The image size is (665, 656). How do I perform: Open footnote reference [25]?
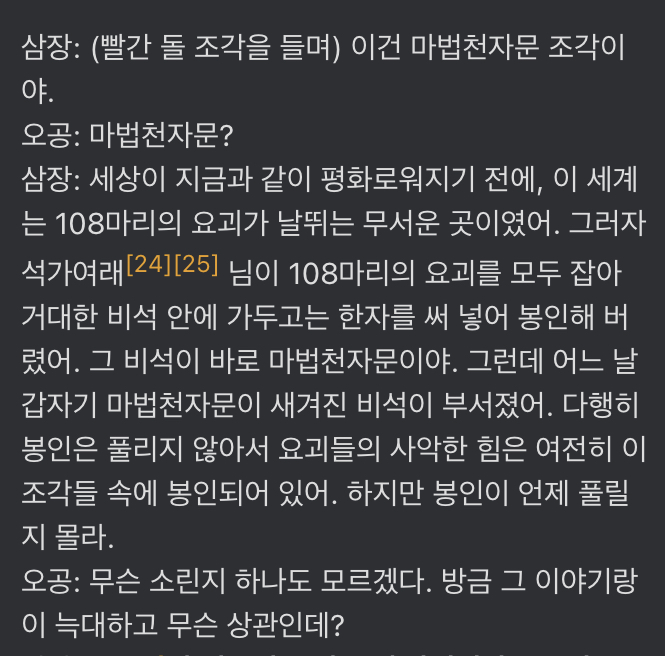coord(196,266)
